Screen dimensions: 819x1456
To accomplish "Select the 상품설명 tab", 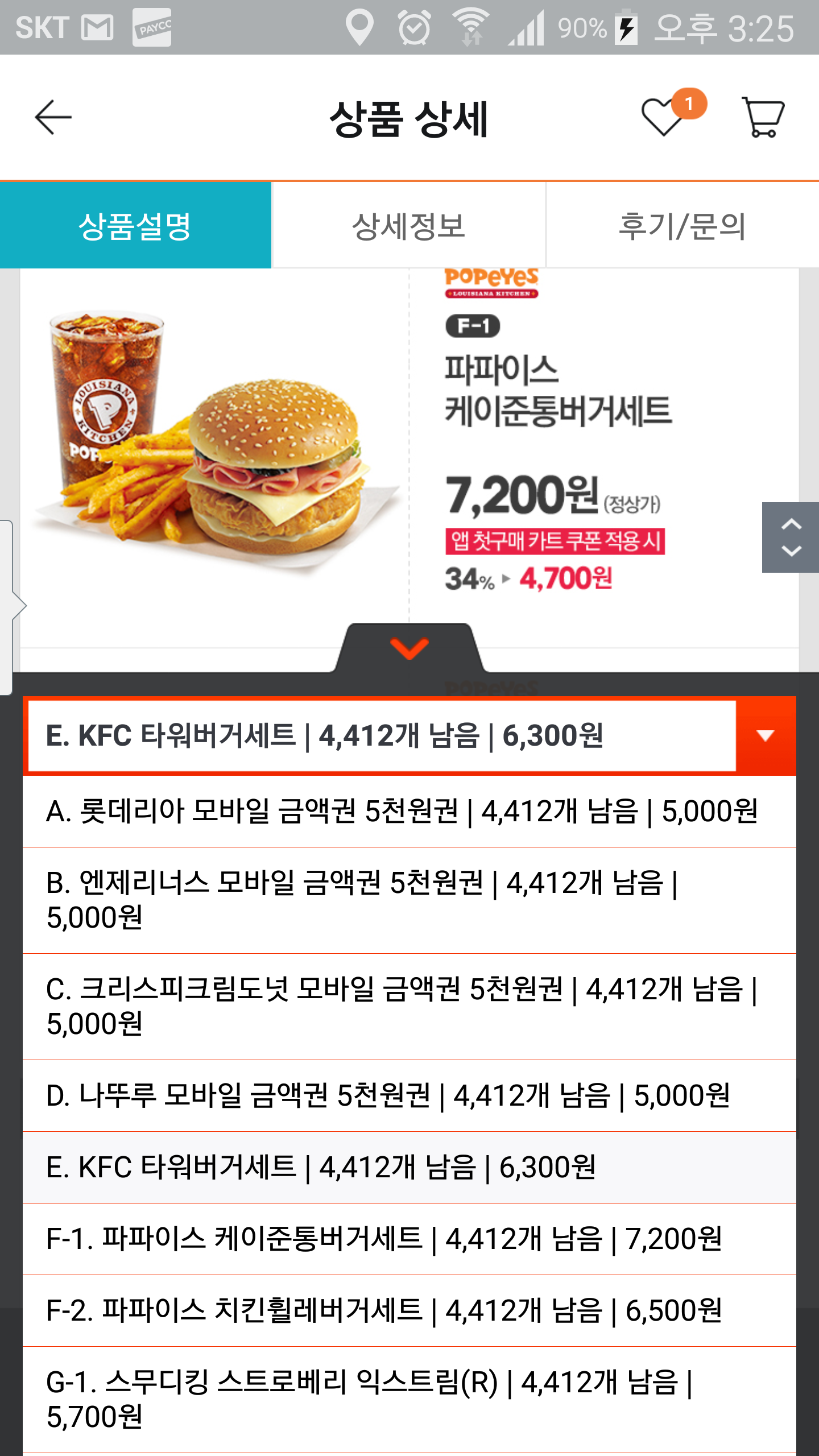I will point(135,226).
